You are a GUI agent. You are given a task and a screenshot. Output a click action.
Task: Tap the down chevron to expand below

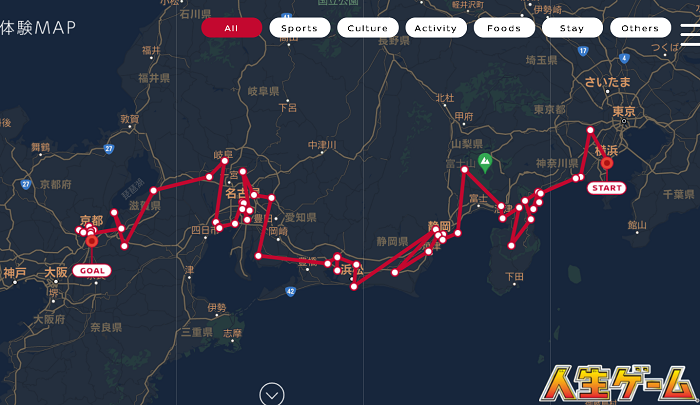point(272,394)
